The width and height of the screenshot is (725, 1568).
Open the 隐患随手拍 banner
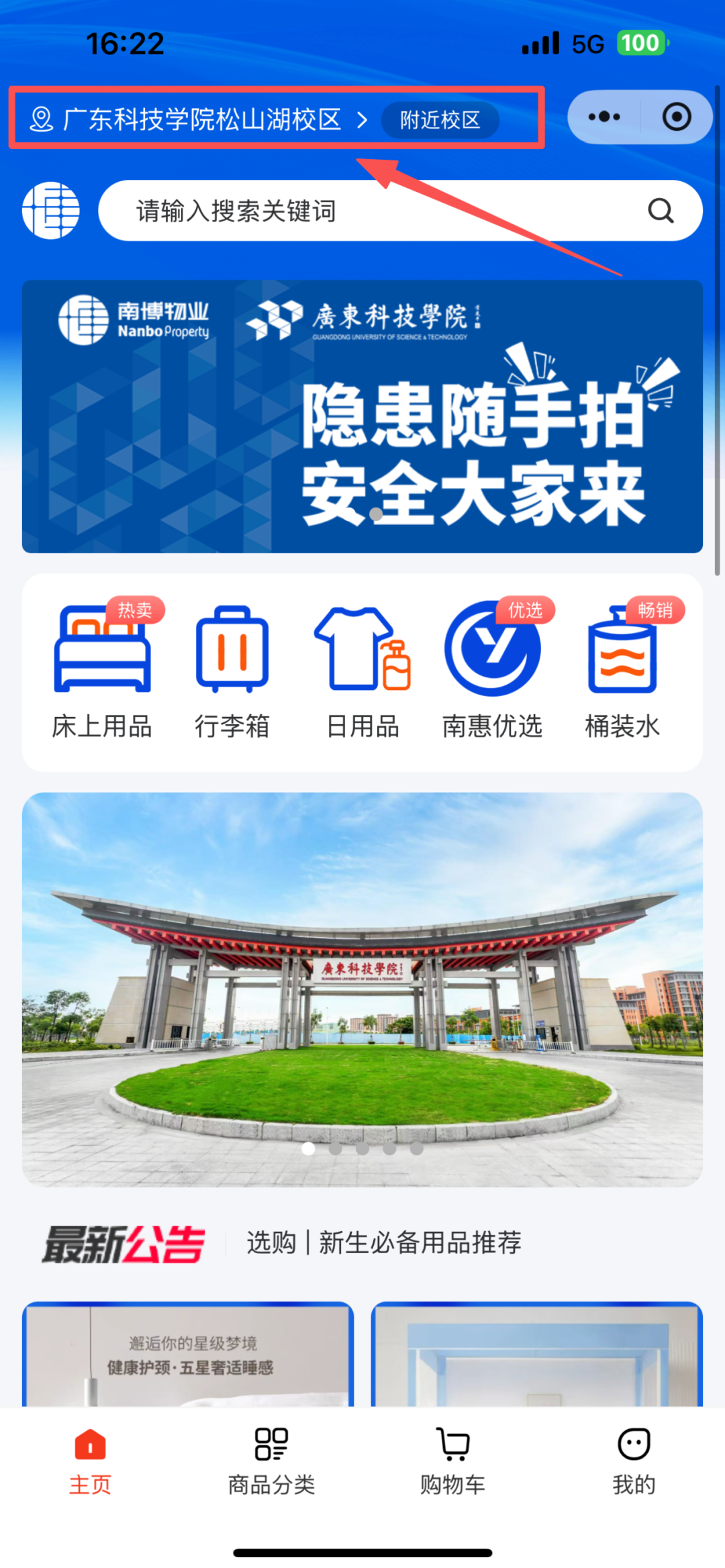362,416
